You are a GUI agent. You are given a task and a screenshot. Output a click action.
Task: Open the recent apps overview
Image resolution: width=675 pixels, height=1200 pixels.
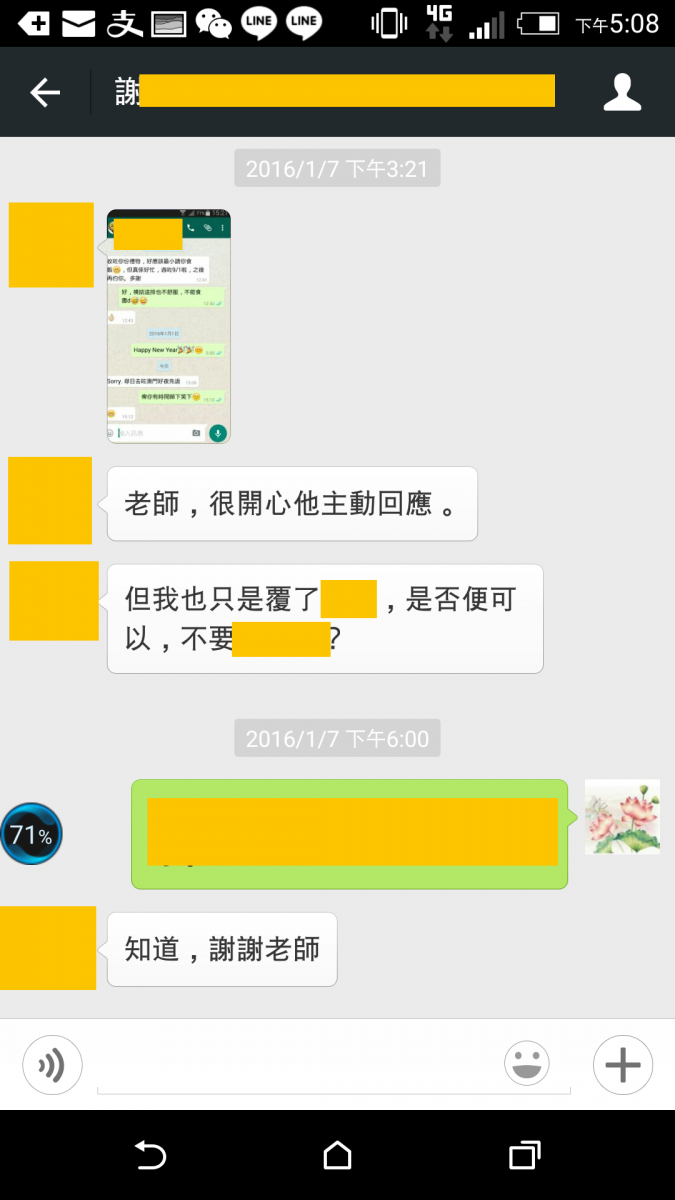[x=524, y=1156]
